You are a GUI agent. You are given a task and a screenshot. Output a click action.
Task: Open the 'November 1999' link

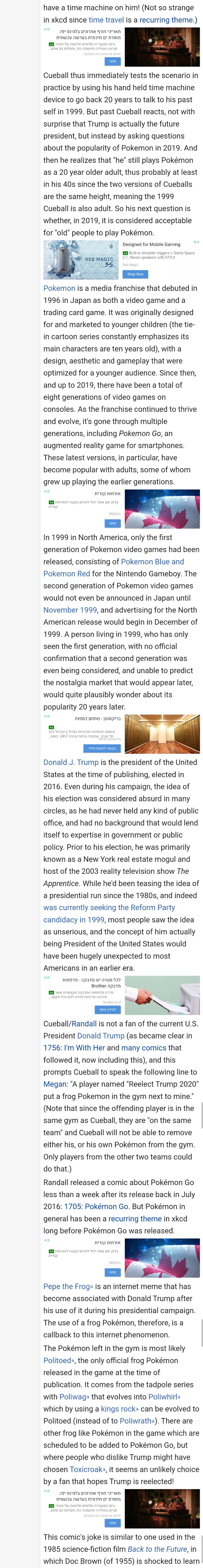pyautogui.click(x=70, y=610)
